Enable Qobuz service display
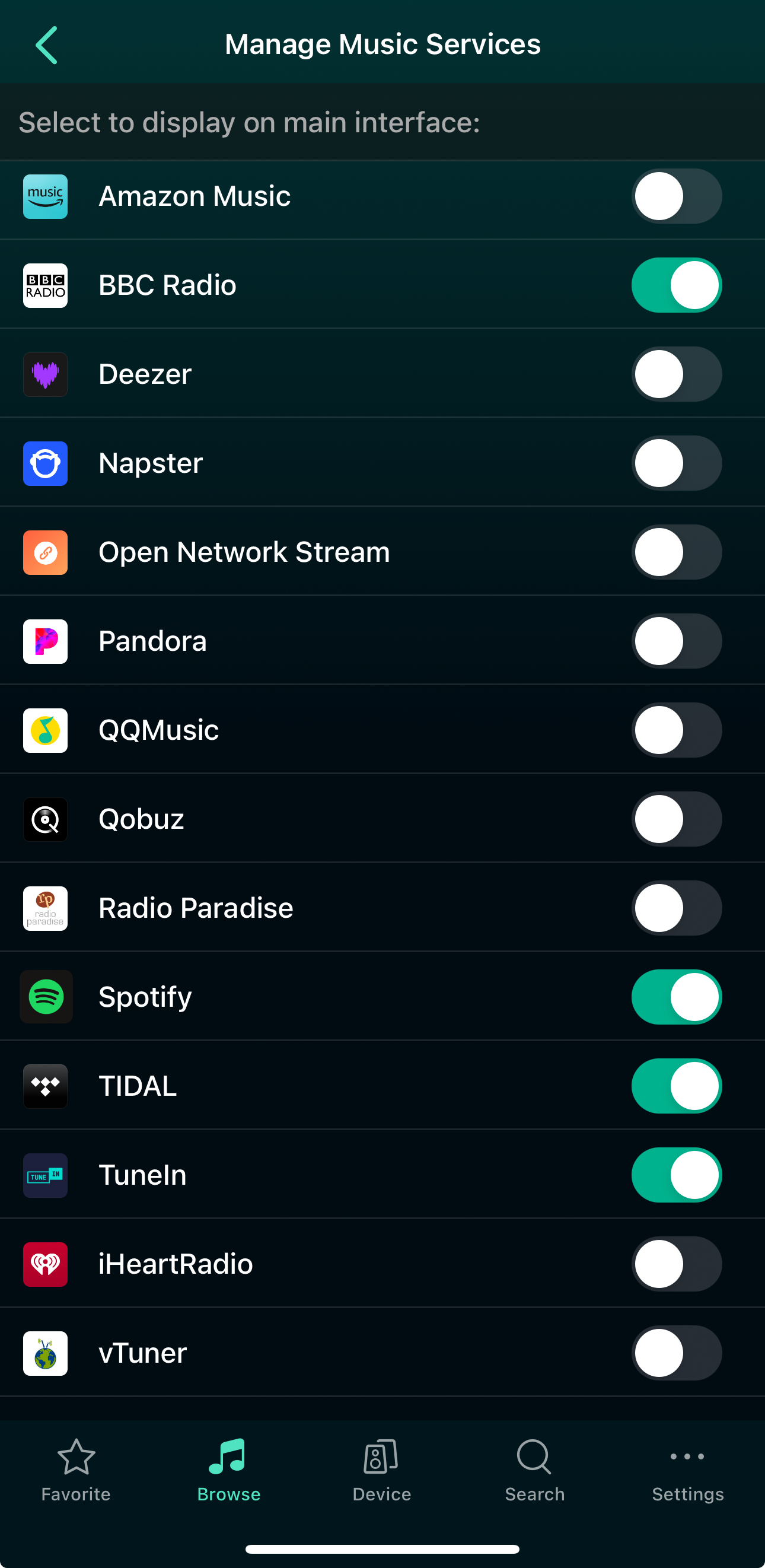765x1568 pixels. click(x=676, y=819)
